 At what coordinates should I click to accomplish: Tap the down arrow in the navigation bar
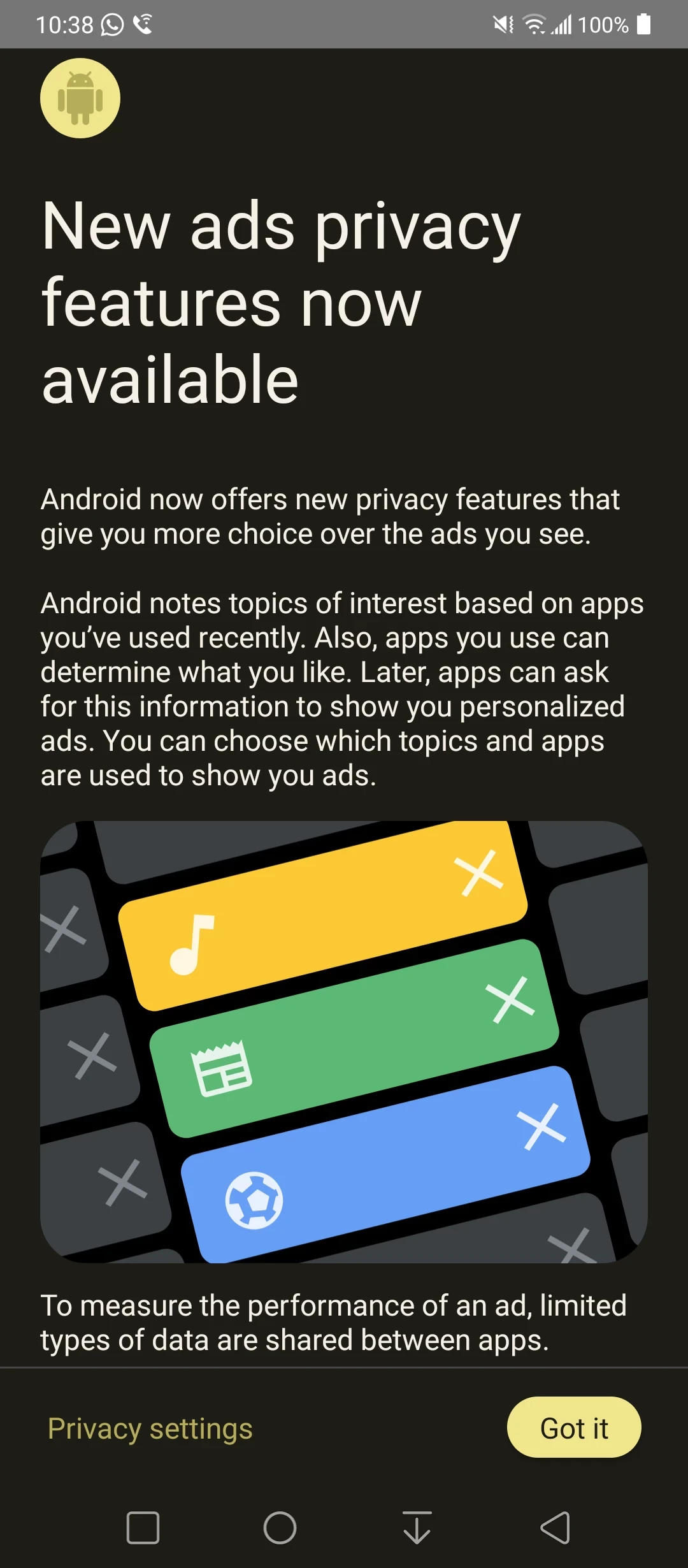click(417, 1528)
